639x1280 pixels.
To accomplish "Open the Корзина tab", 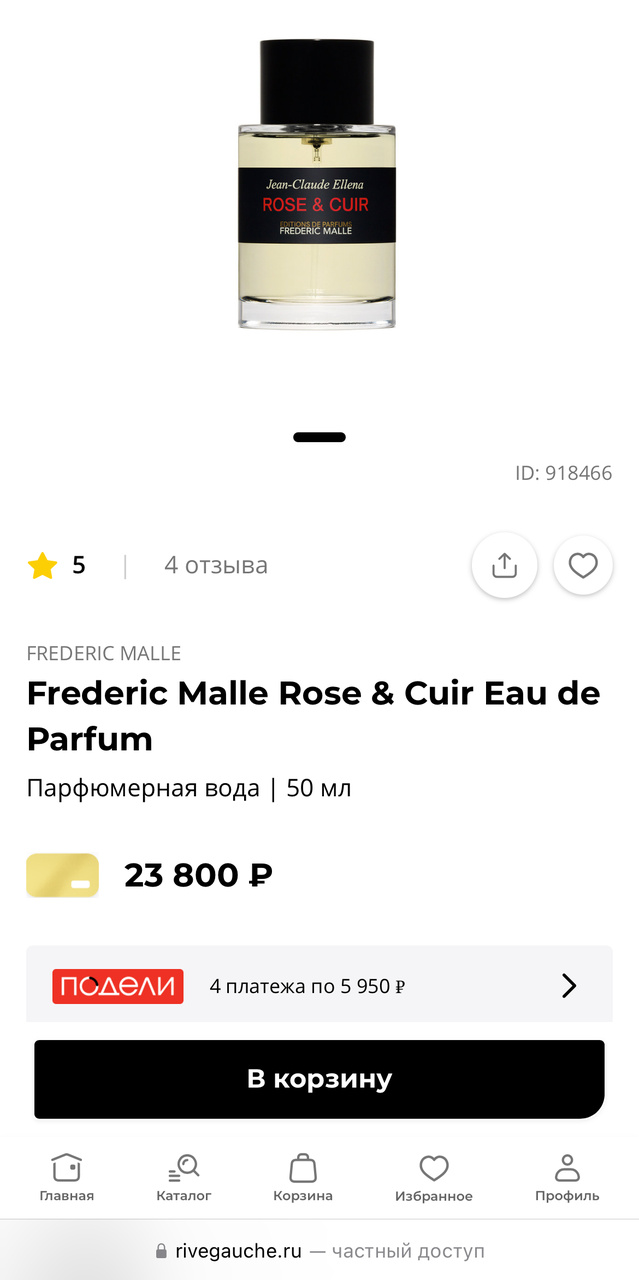I will click(303, 1177).
